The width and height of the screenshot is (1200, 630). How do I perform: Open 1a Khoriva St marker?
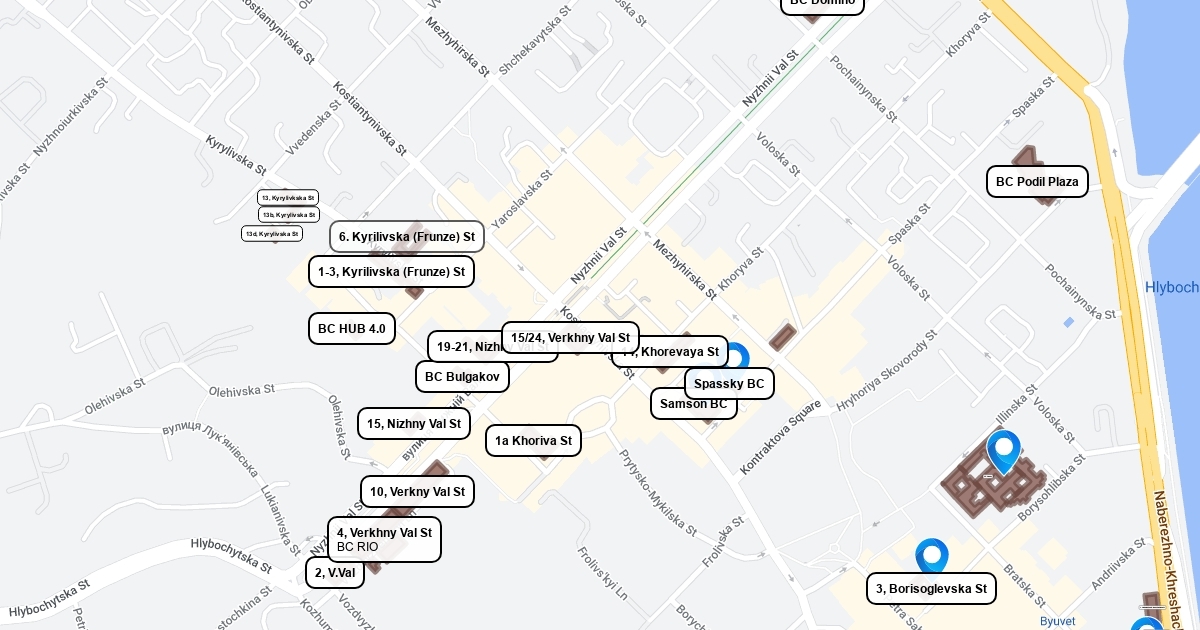click(x=533, y=440)
